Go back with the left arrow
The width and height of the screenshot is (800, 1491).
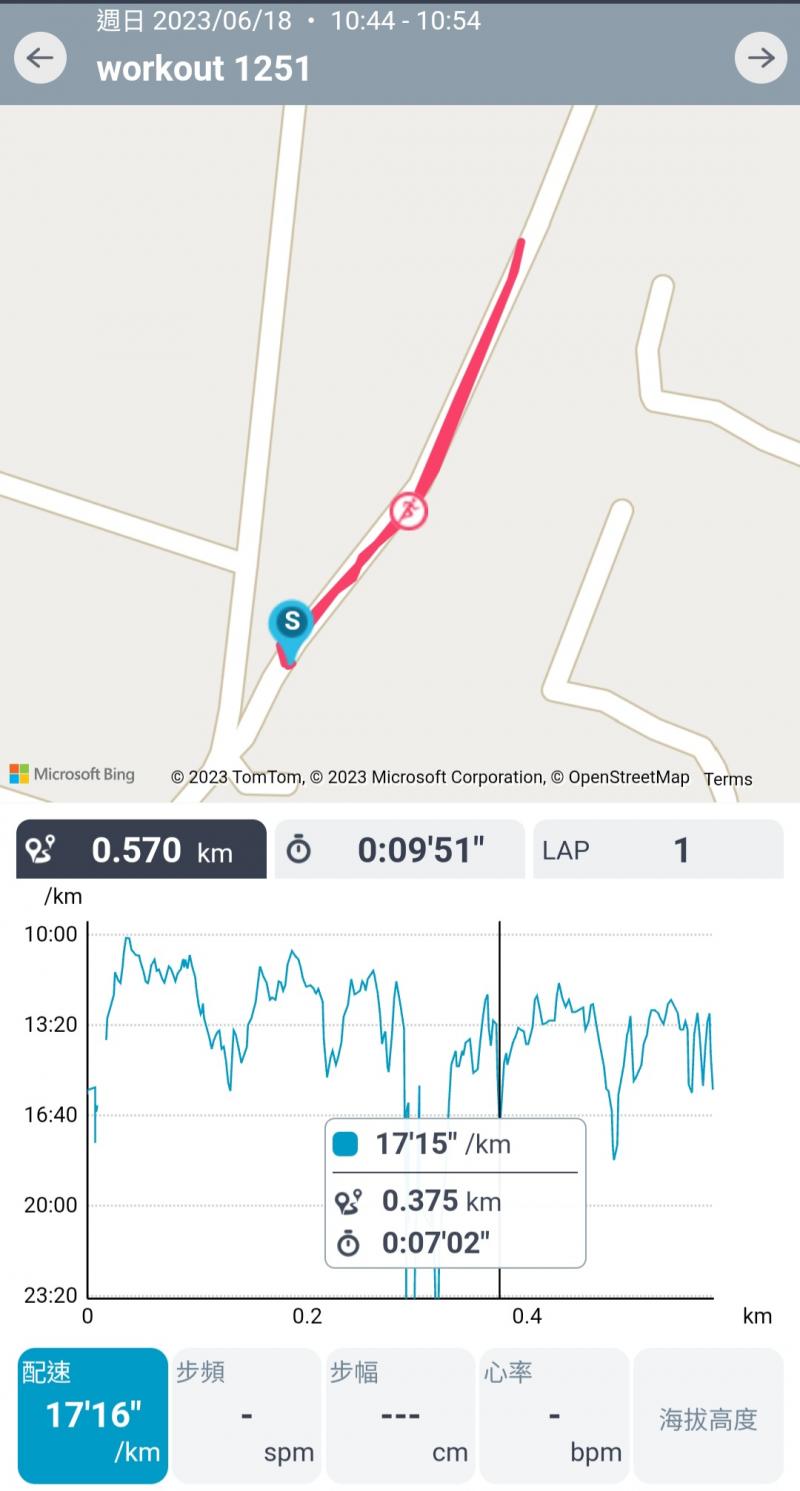[x=40, y=58]
